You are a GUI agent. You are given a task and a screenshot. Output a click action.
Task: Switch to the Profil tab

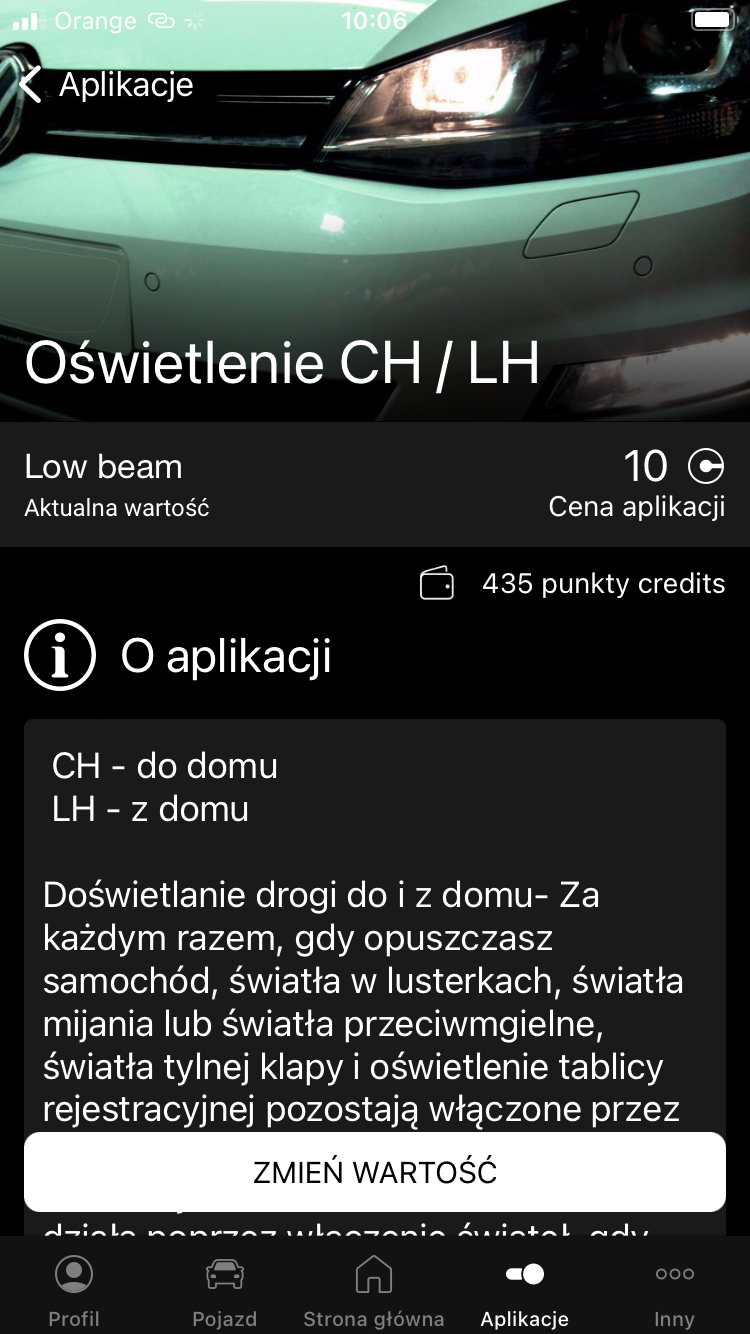tap(74, 1290)
